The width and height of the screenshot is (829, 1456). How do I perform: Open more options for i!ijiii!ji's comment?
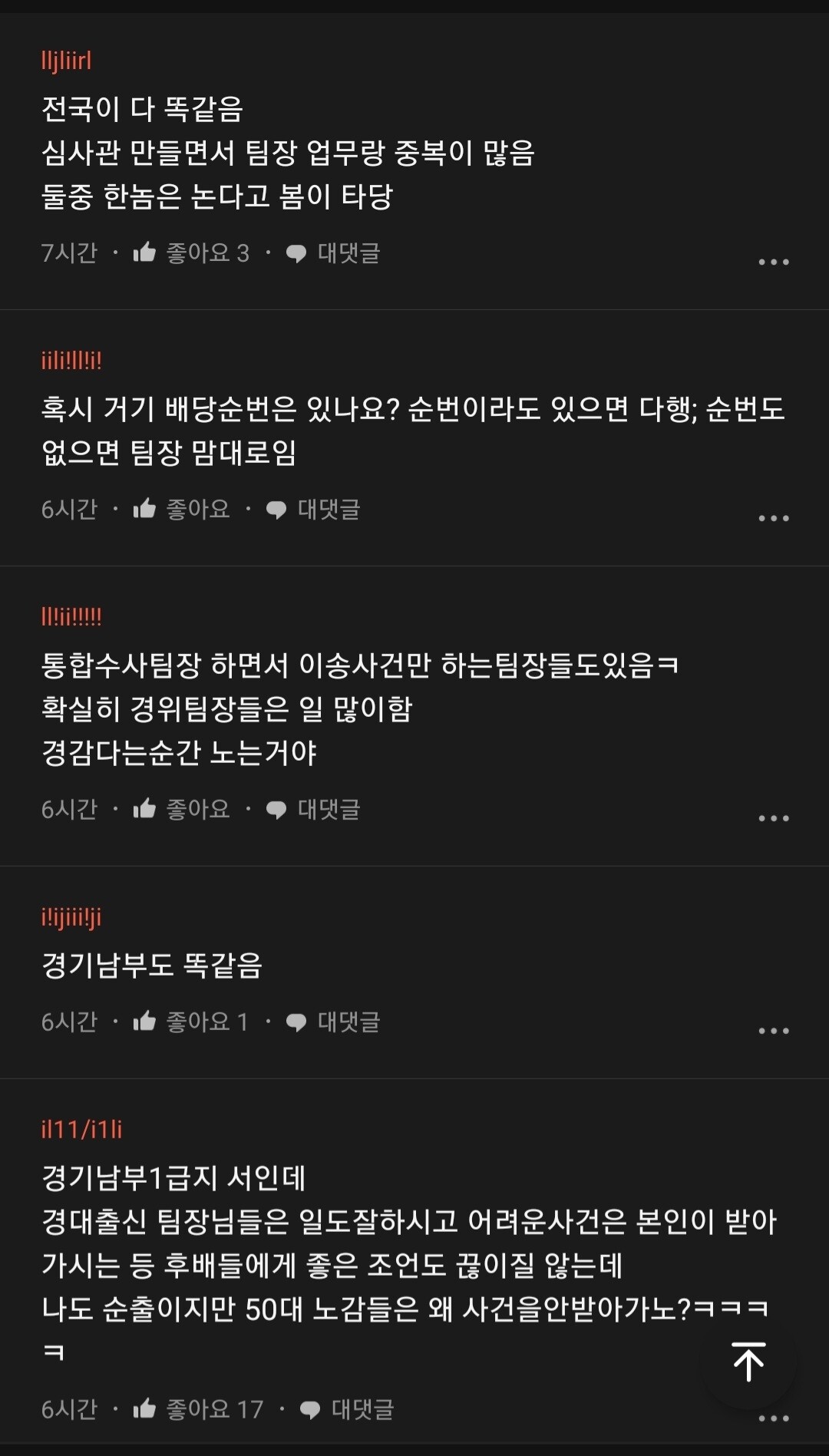click(774, 1032)
